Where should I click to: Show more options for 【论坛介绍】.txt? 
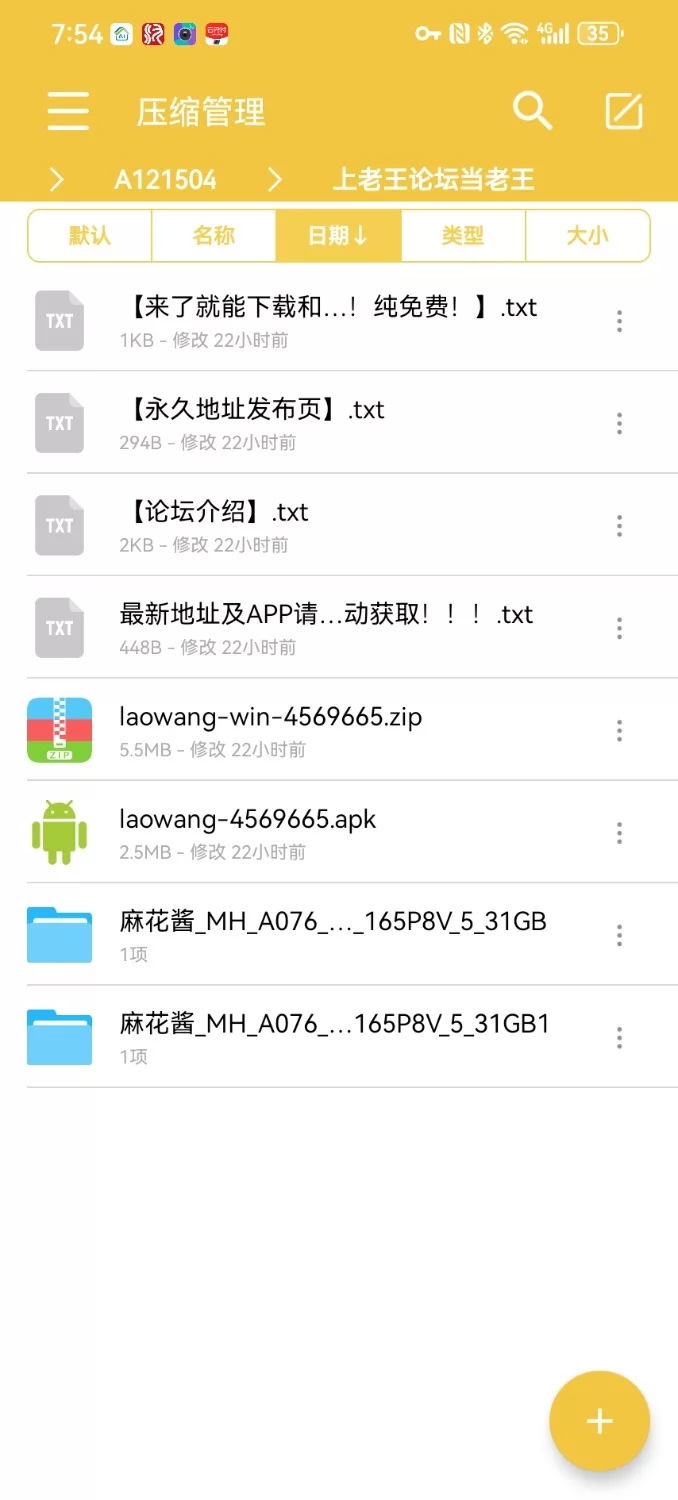point(619,525)
